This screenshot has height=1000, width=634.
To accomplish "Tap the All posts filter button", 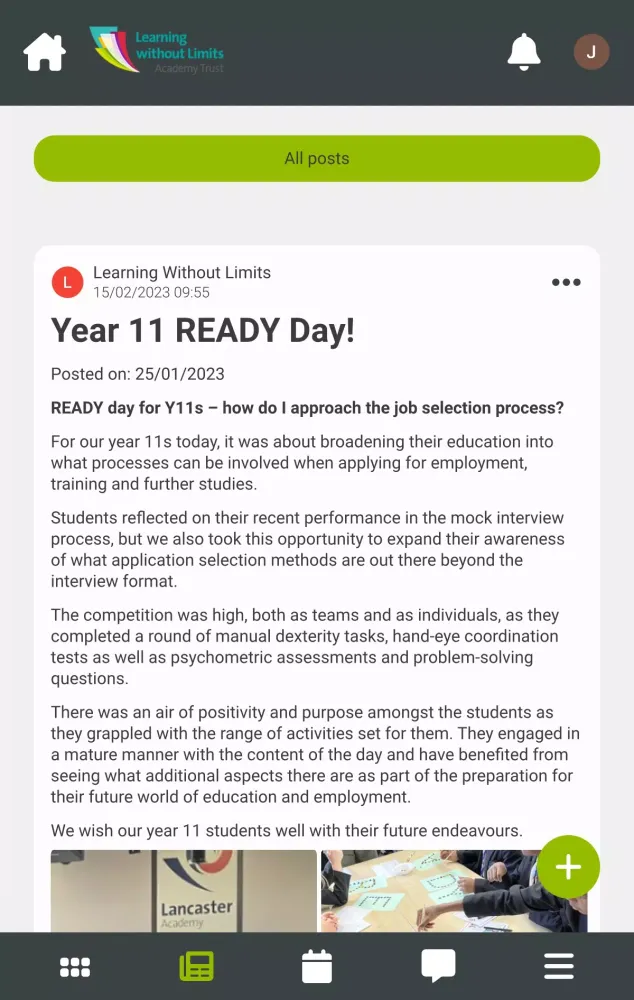I will [x=317, y=159].
